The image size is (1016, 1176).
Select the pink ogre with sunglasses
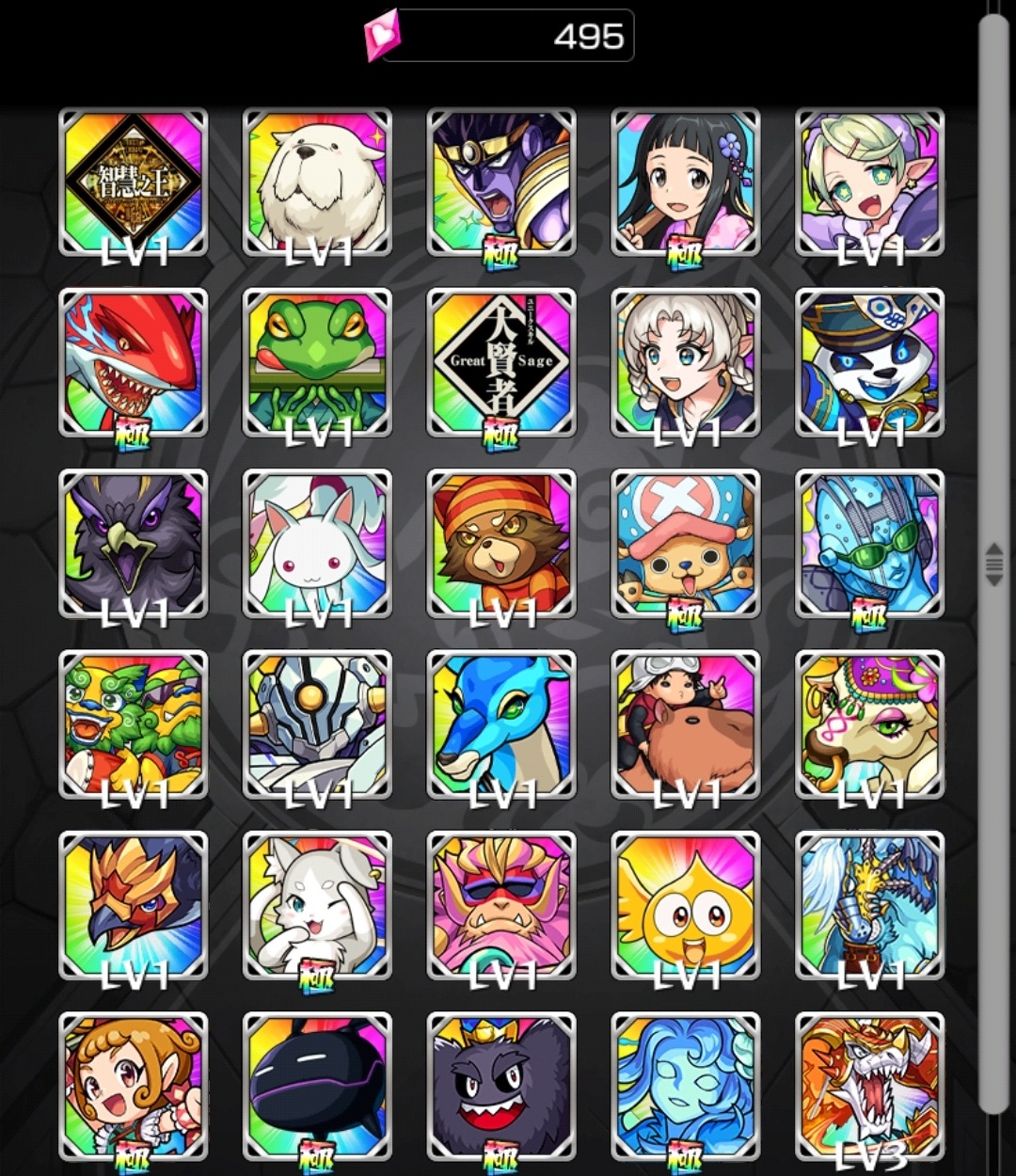coord(501,905)
